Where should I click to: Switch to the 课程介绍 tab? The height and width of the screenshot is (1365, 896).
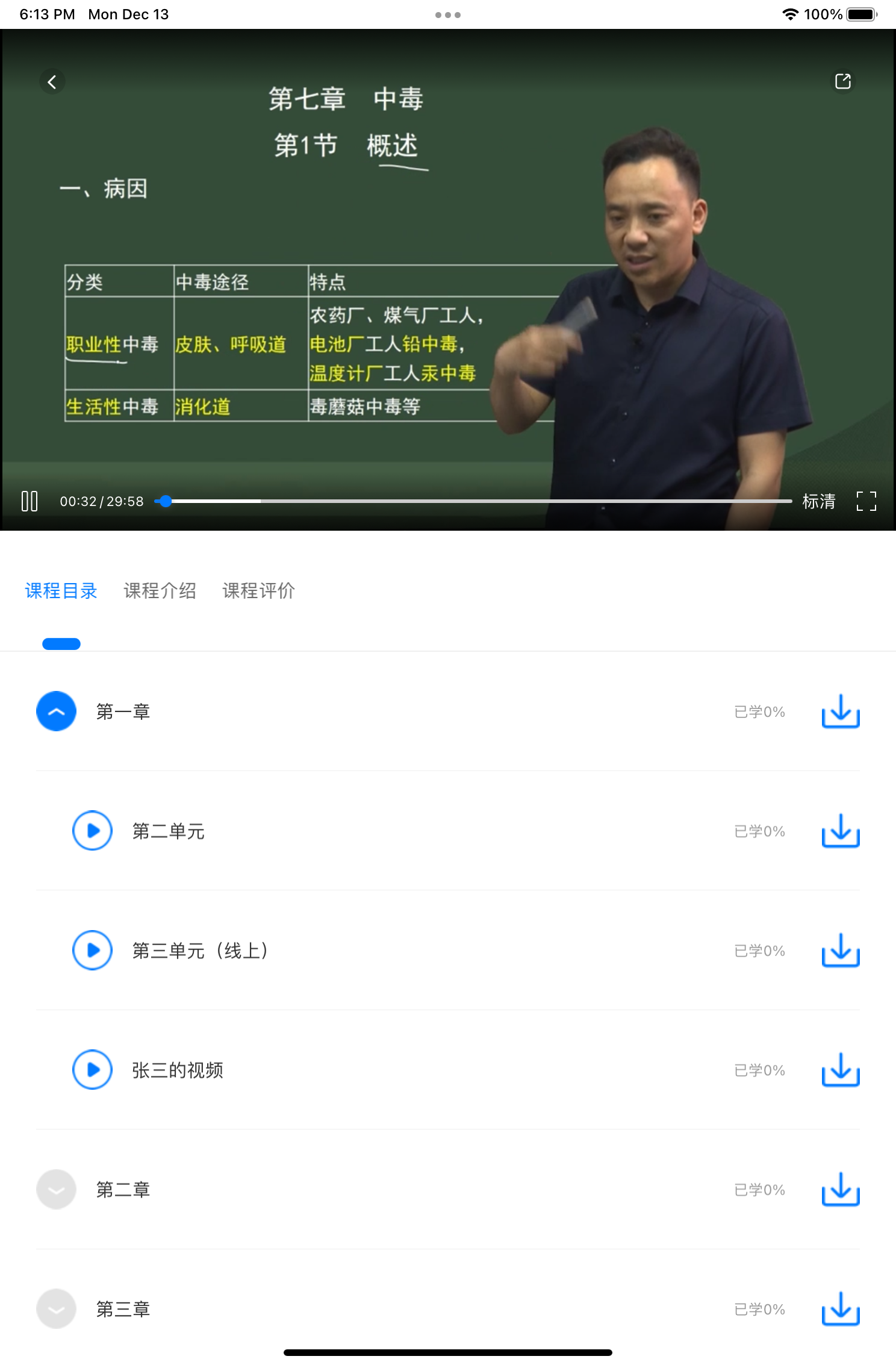pyautogui.click(x=160, y=591)
